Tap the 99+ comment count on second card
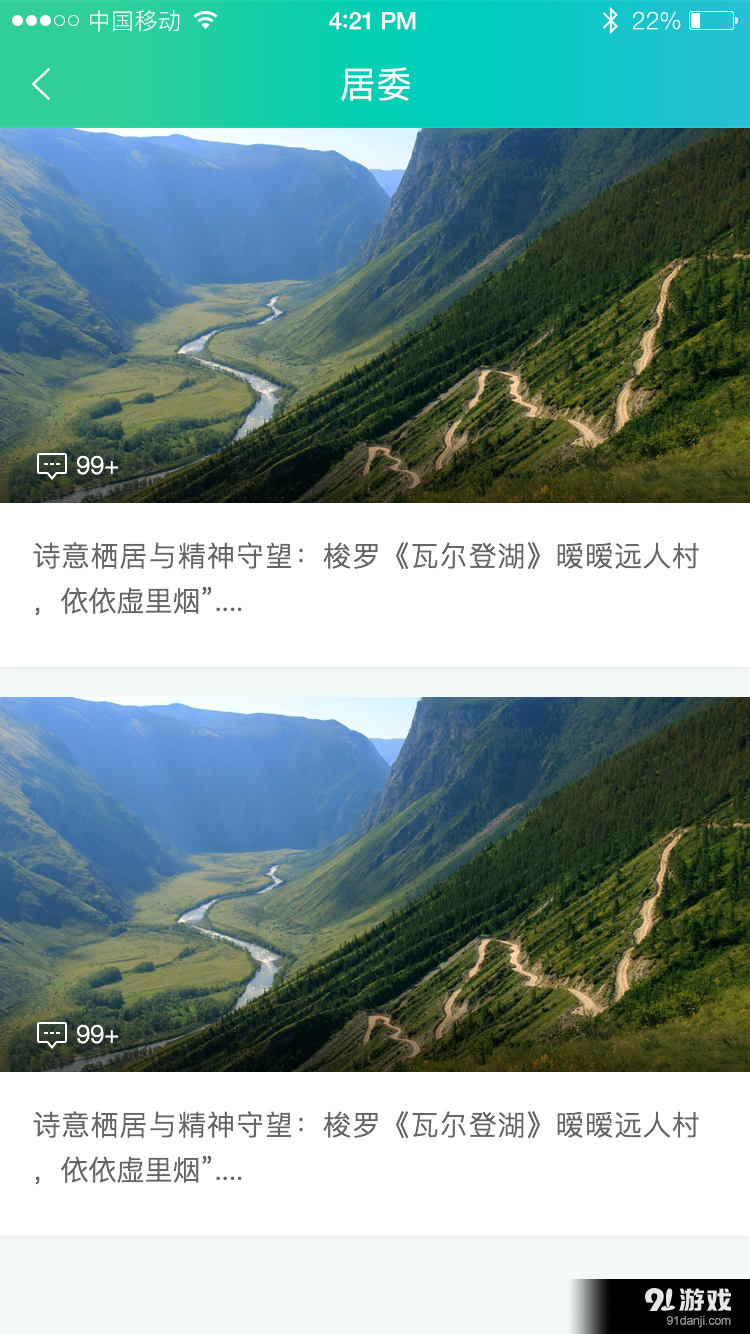750x1334 pixels. click(97, 1035)
